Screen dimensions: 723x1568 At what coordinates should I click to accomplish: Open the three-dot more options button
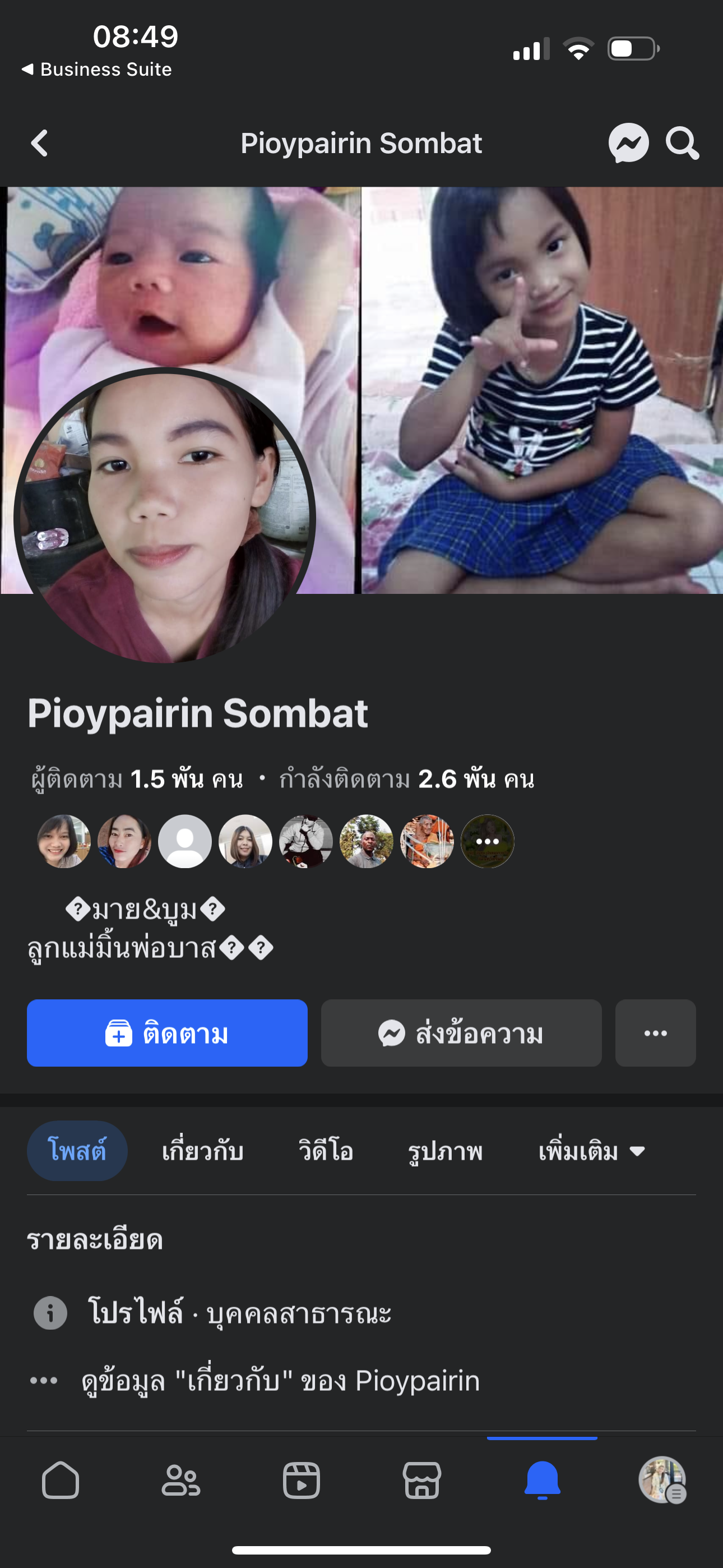point(655,1033)
